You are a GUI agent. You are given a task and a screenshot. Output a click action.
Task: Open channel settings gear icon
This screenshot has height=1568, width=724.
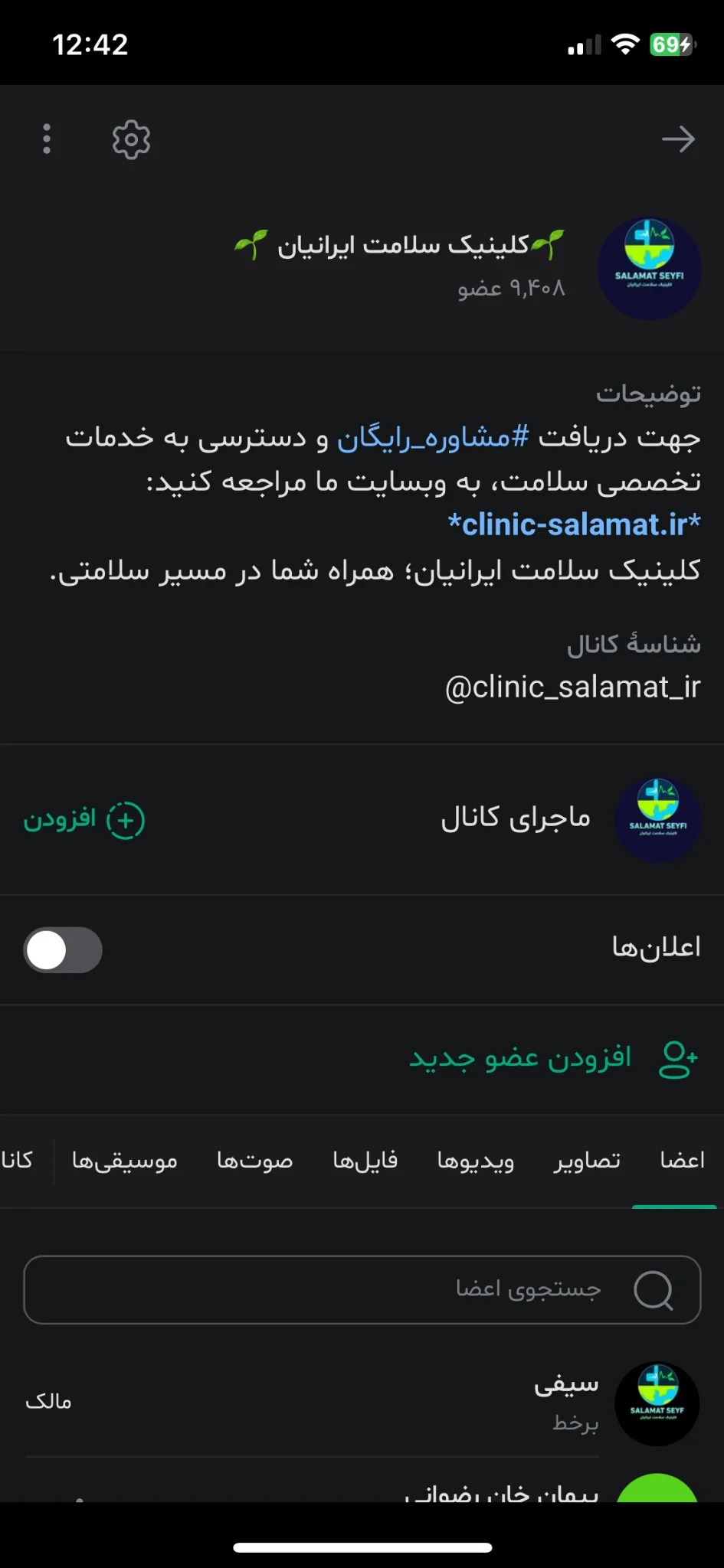click(x=131, y=139)
